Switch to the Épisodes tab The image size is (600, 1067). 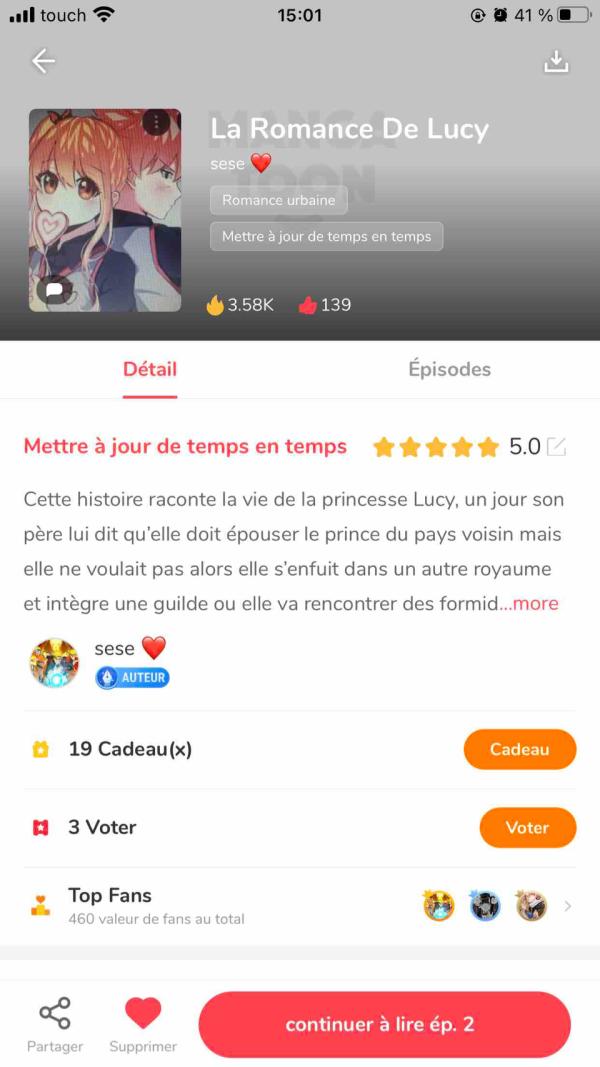point(449,369)
